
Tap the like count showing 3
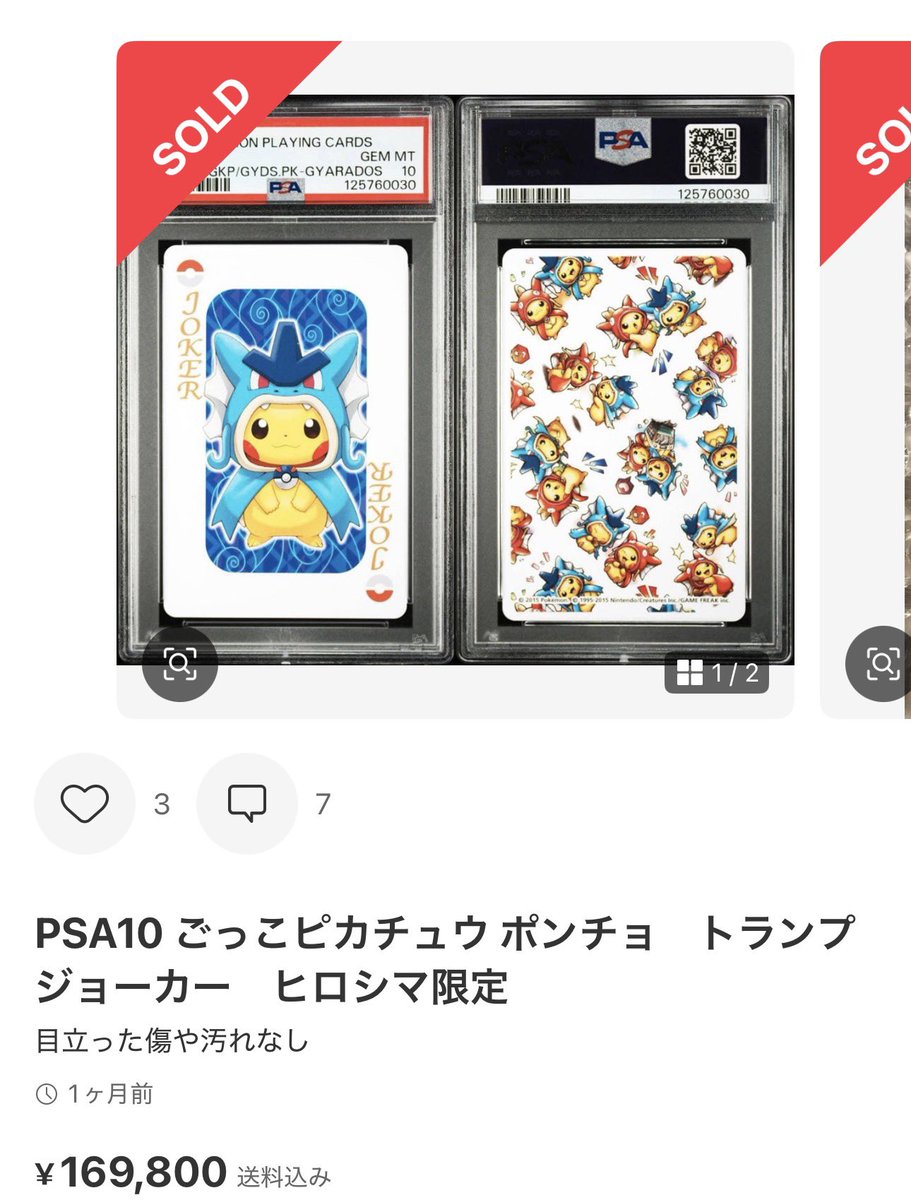[x=163, y=802]
